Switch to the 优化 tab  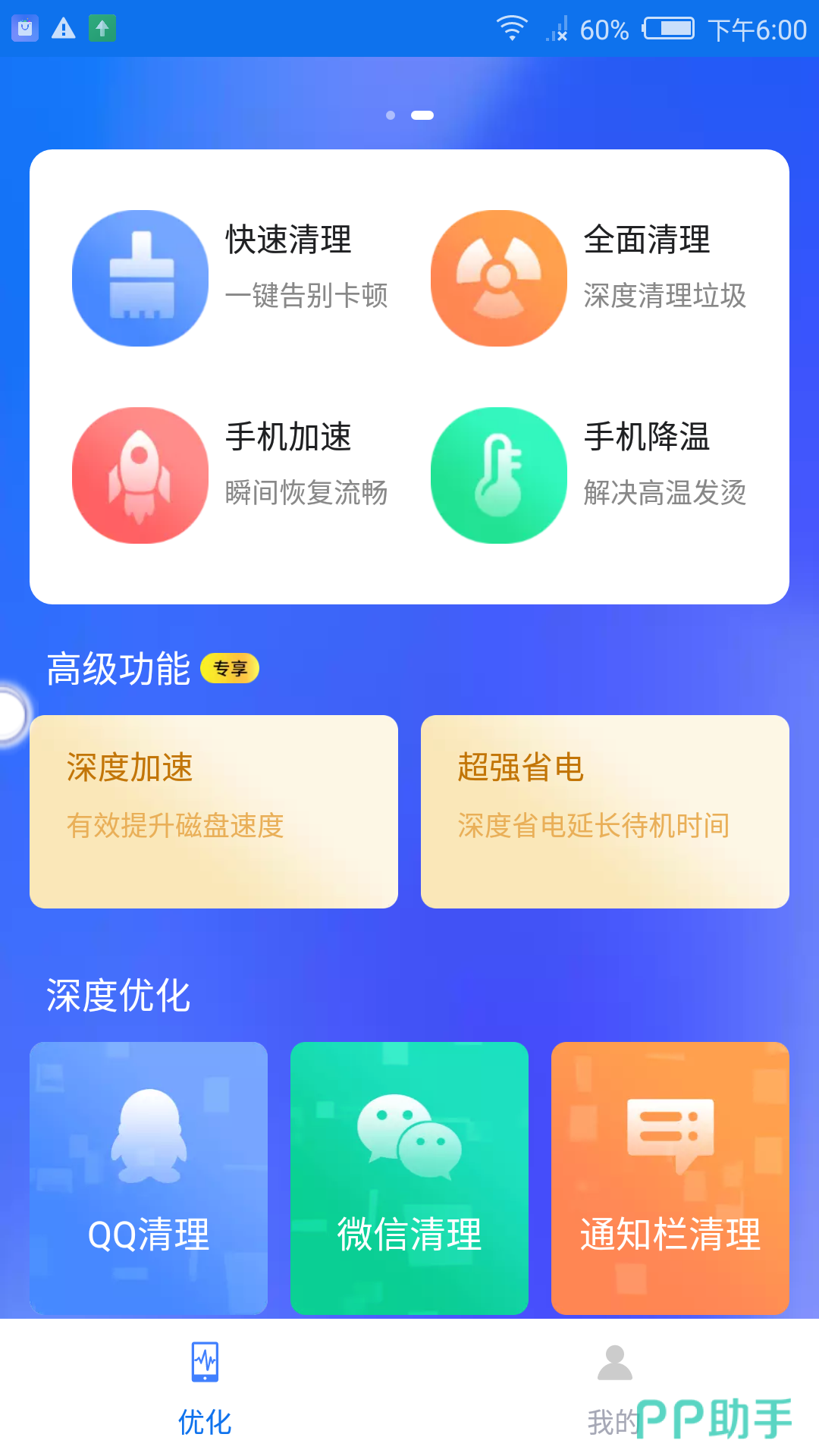205,1388
